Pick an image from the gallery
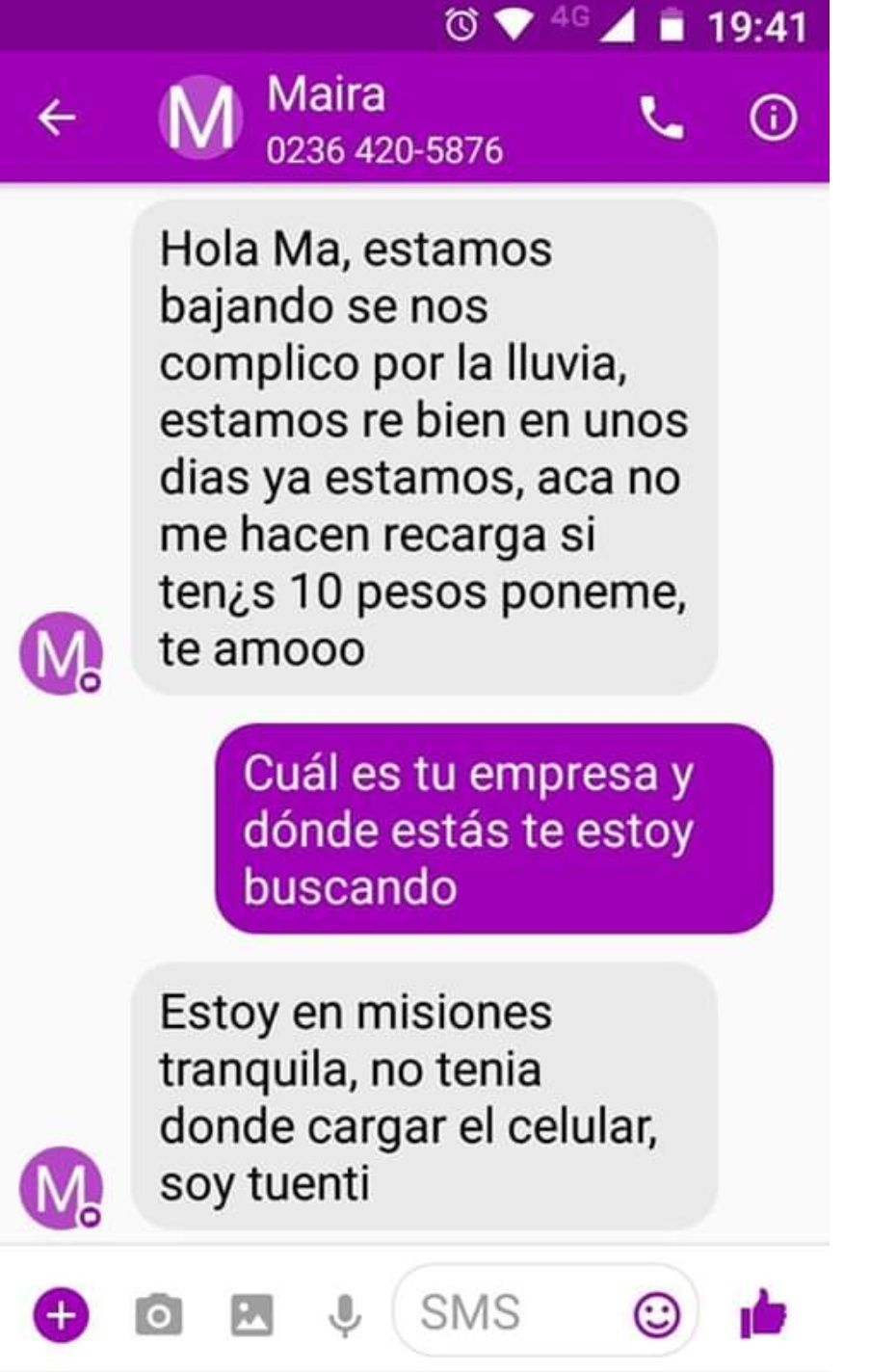The width and height of the screenshot is (870, 1372). 252,1315
